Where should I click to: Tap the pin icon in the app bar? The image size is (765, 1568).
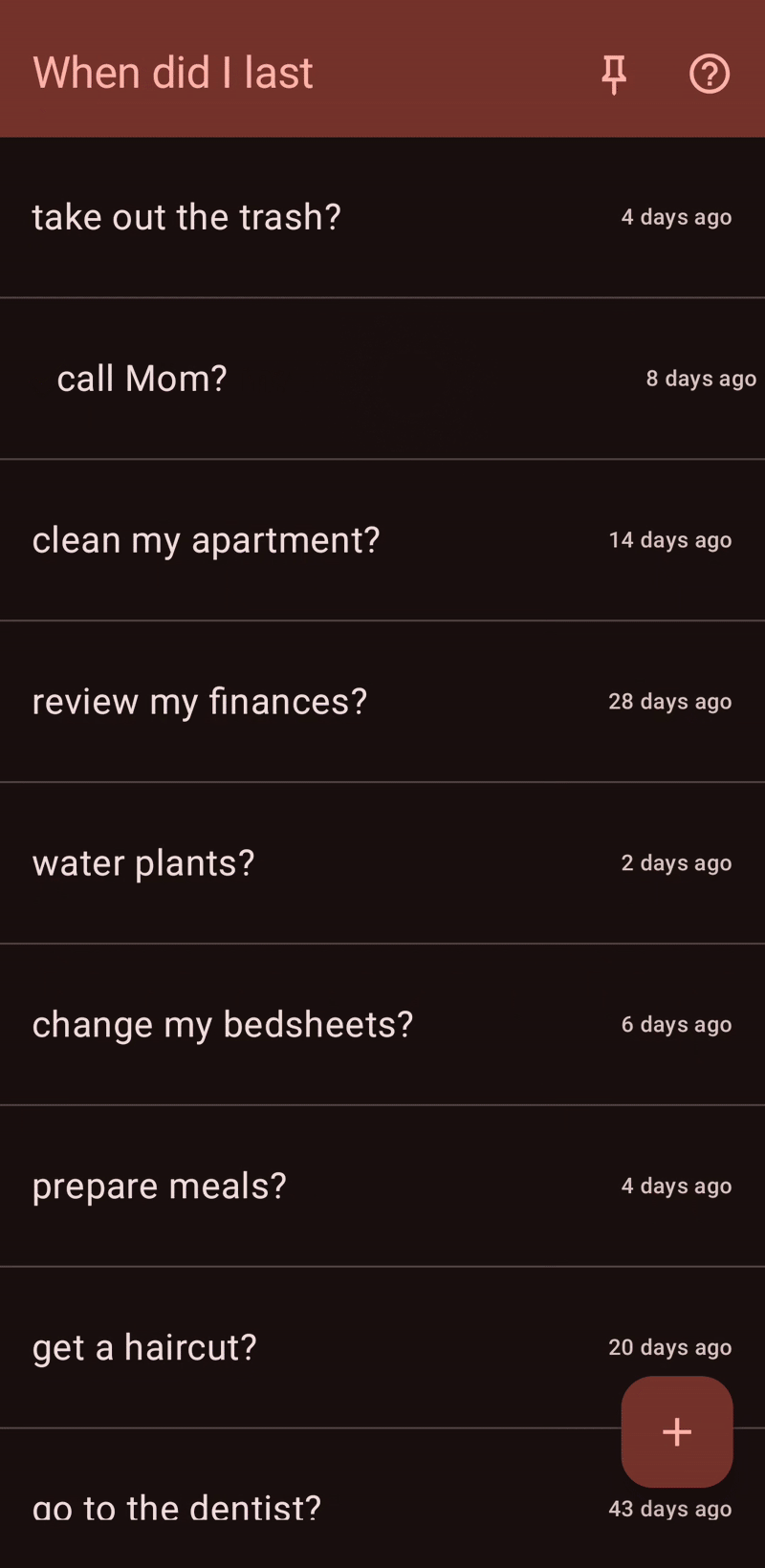[614, 74]
